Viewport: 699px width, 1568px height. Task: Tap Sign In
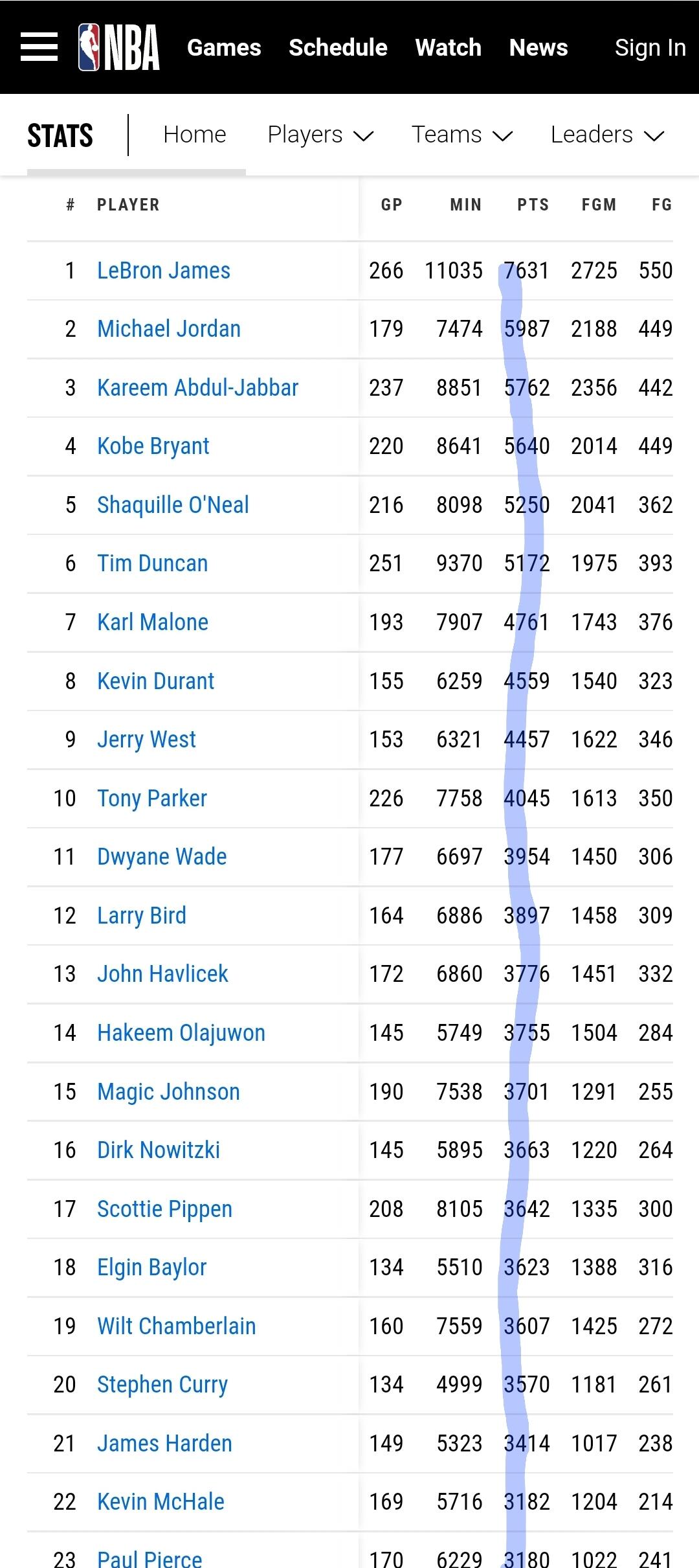pyautogui.click(x=650, y=47)
